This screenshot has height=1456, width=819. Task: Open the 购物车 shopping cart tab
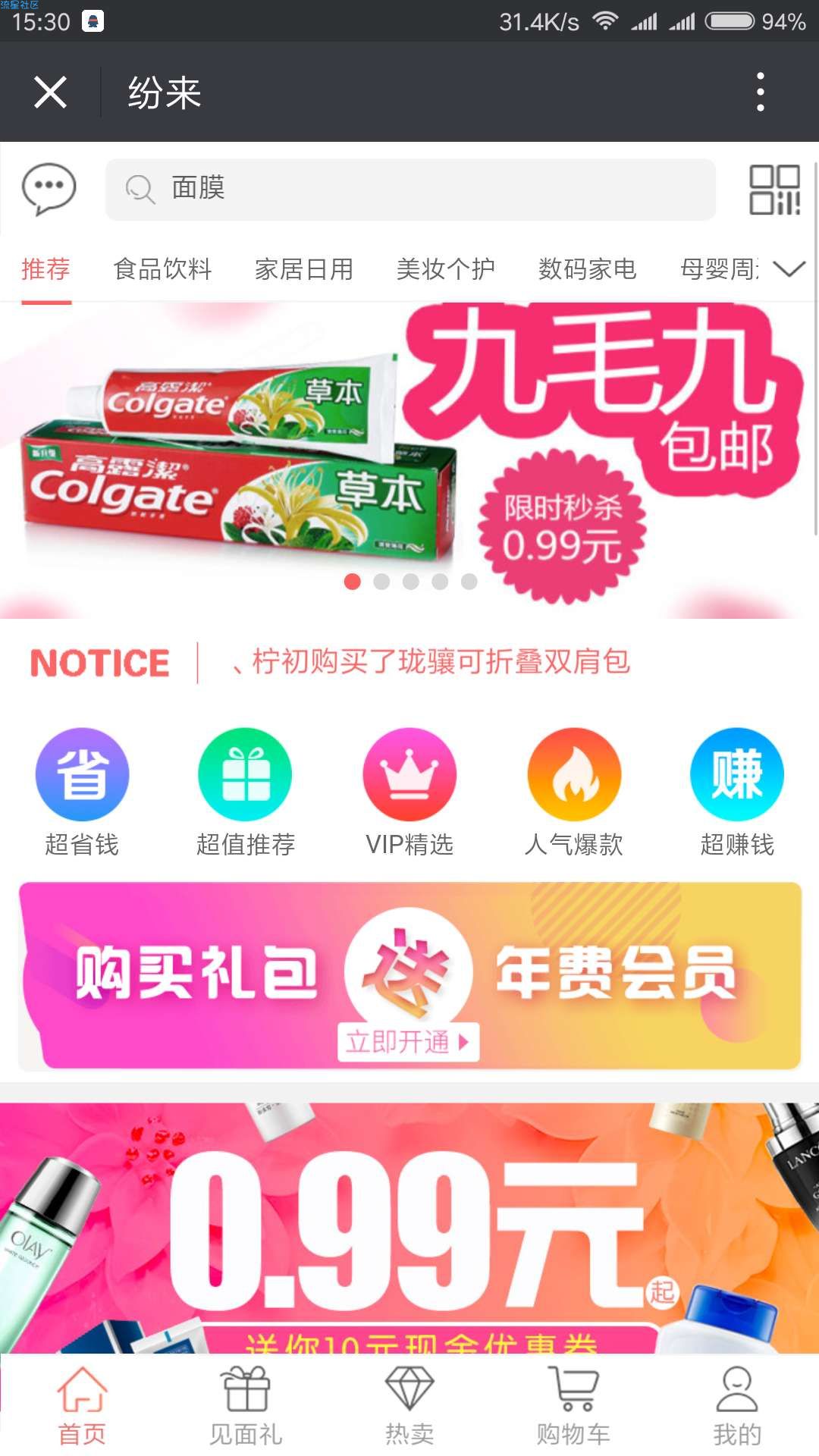tap(573, 1405)
